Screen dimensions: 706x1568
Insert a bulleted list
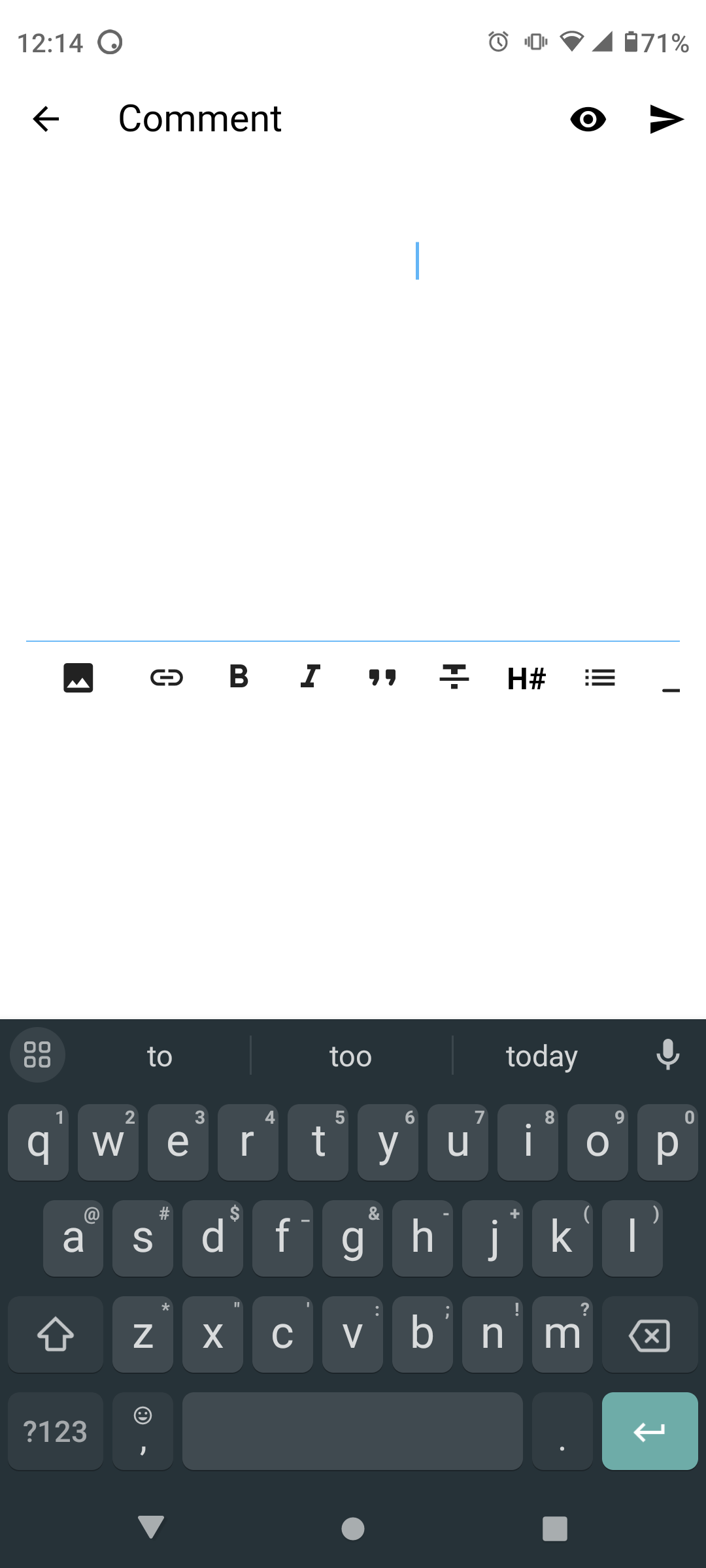pyautogui.click(x=599, y=678)
